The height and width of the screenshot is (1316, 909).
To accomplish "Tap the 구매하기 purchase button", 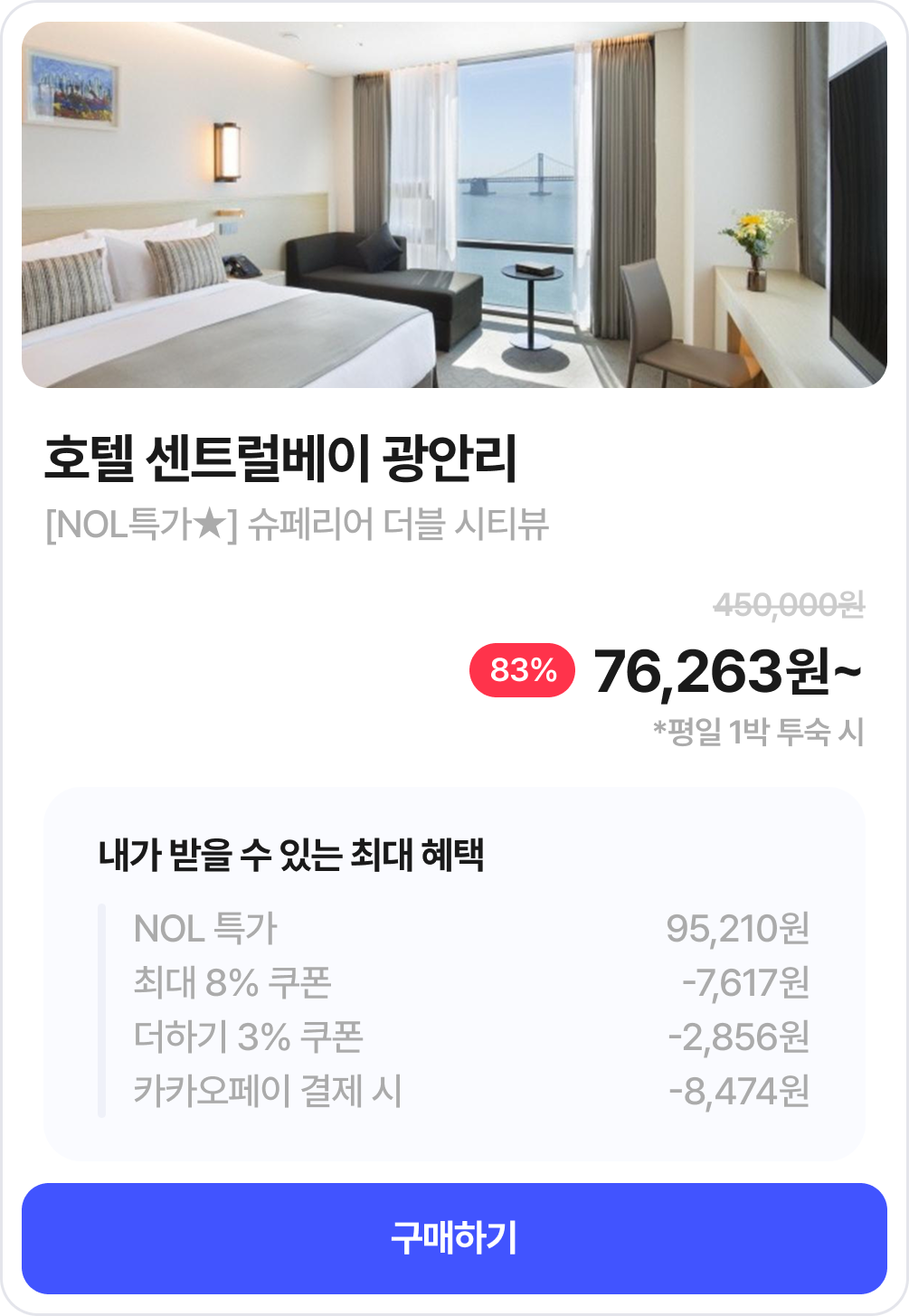I will (x=454, y=1237).
